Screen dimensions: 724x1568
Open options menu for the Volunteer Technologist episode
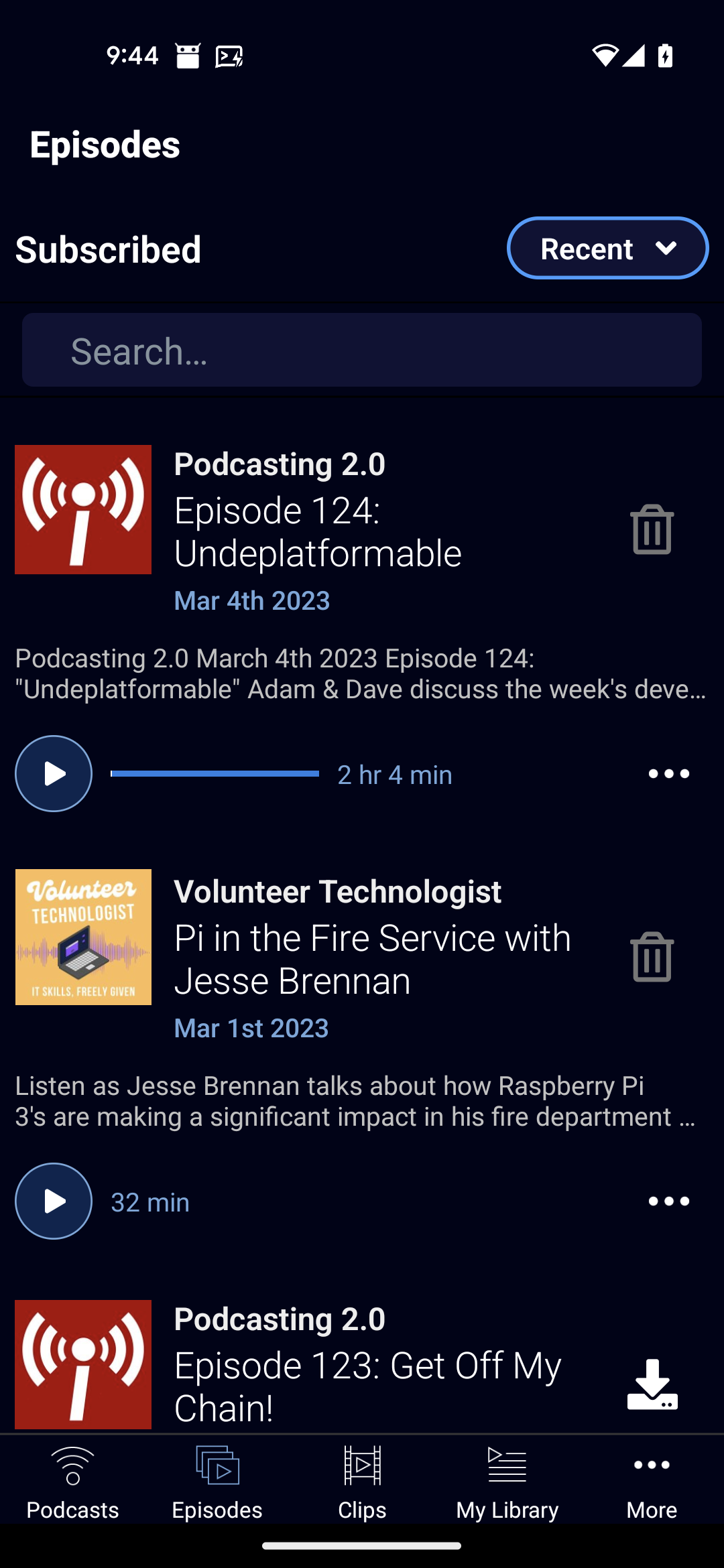(668, 1201)
